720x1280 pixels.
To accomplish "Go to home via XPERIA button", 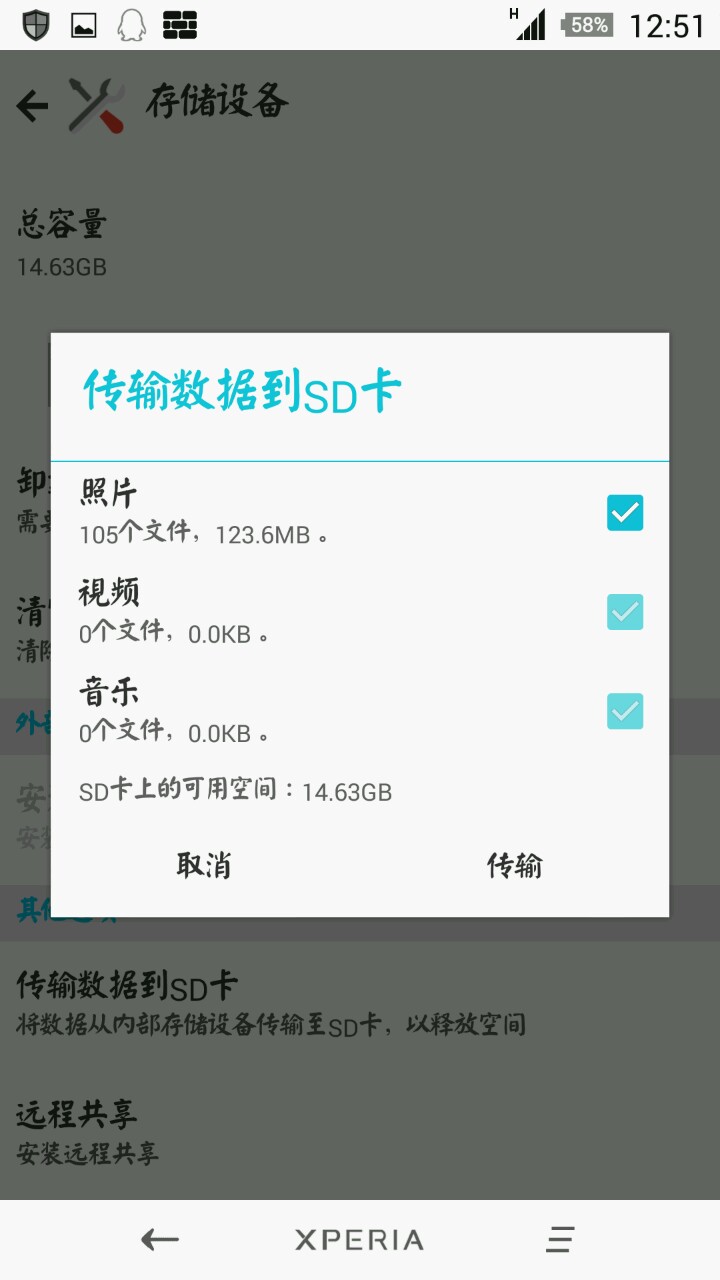I will [x=360, y=1240].
